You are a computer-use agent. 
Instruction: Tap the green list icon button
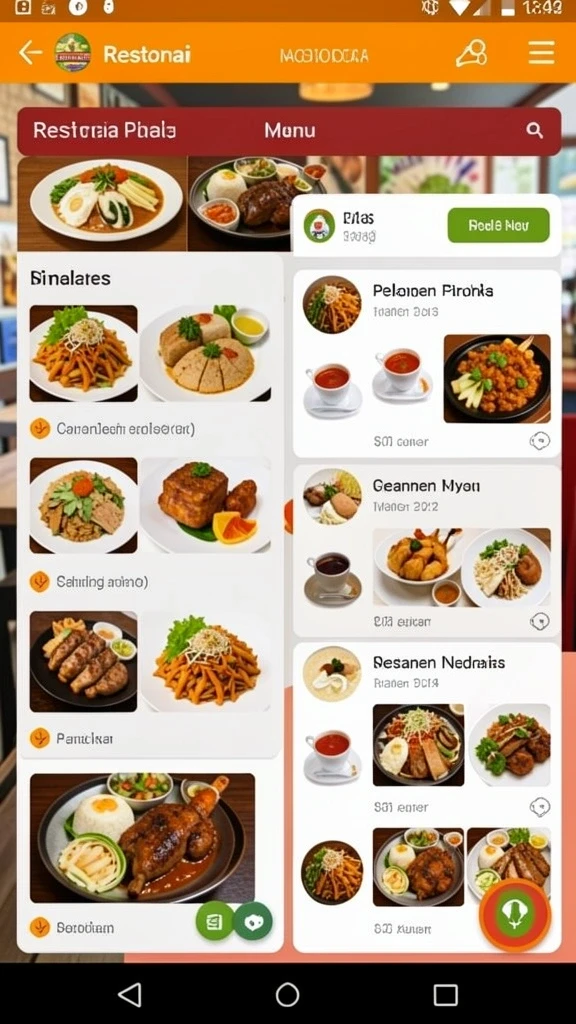[x=215, y=921]
